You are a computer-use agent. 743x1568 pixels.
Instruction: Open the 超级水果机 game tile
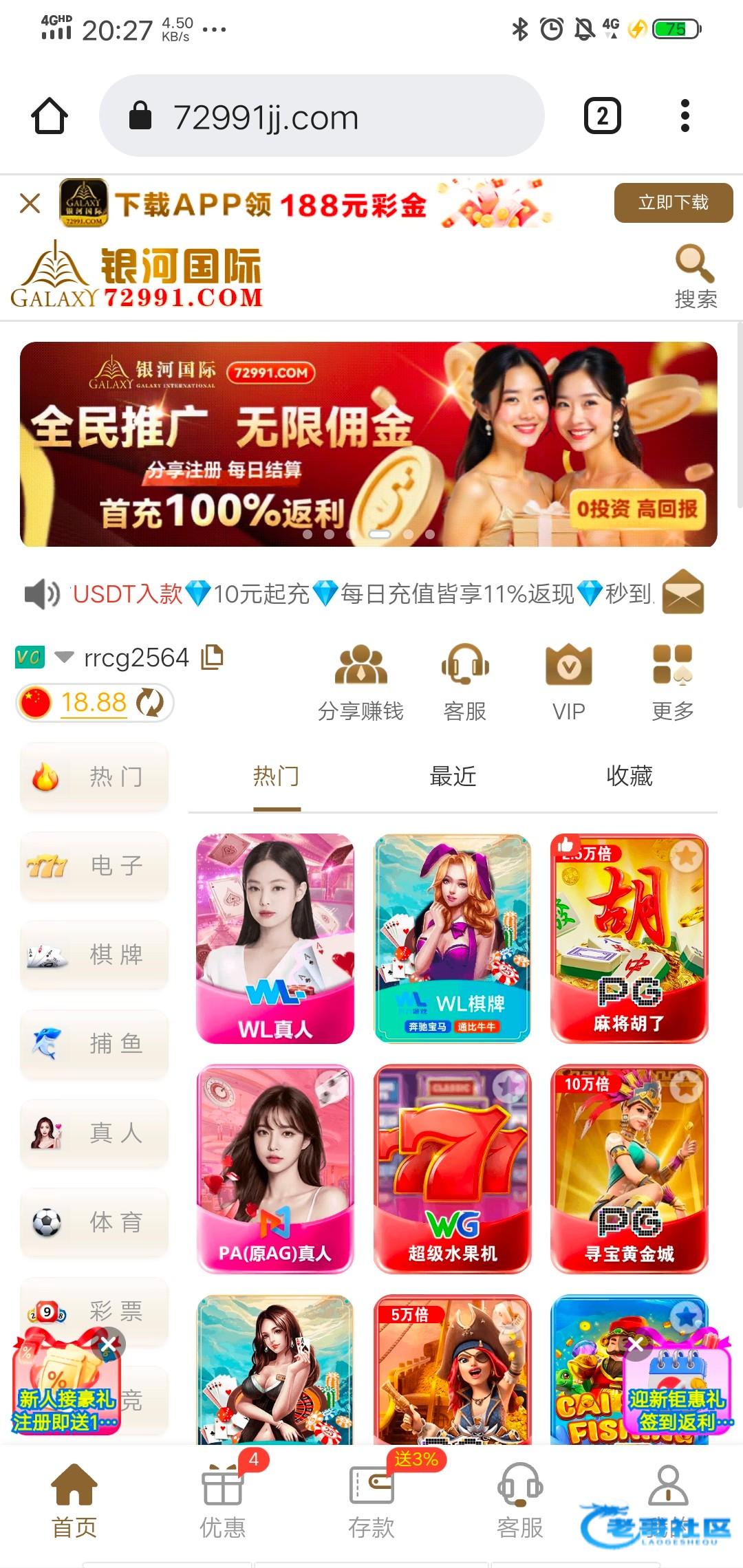pos(452,1168)
